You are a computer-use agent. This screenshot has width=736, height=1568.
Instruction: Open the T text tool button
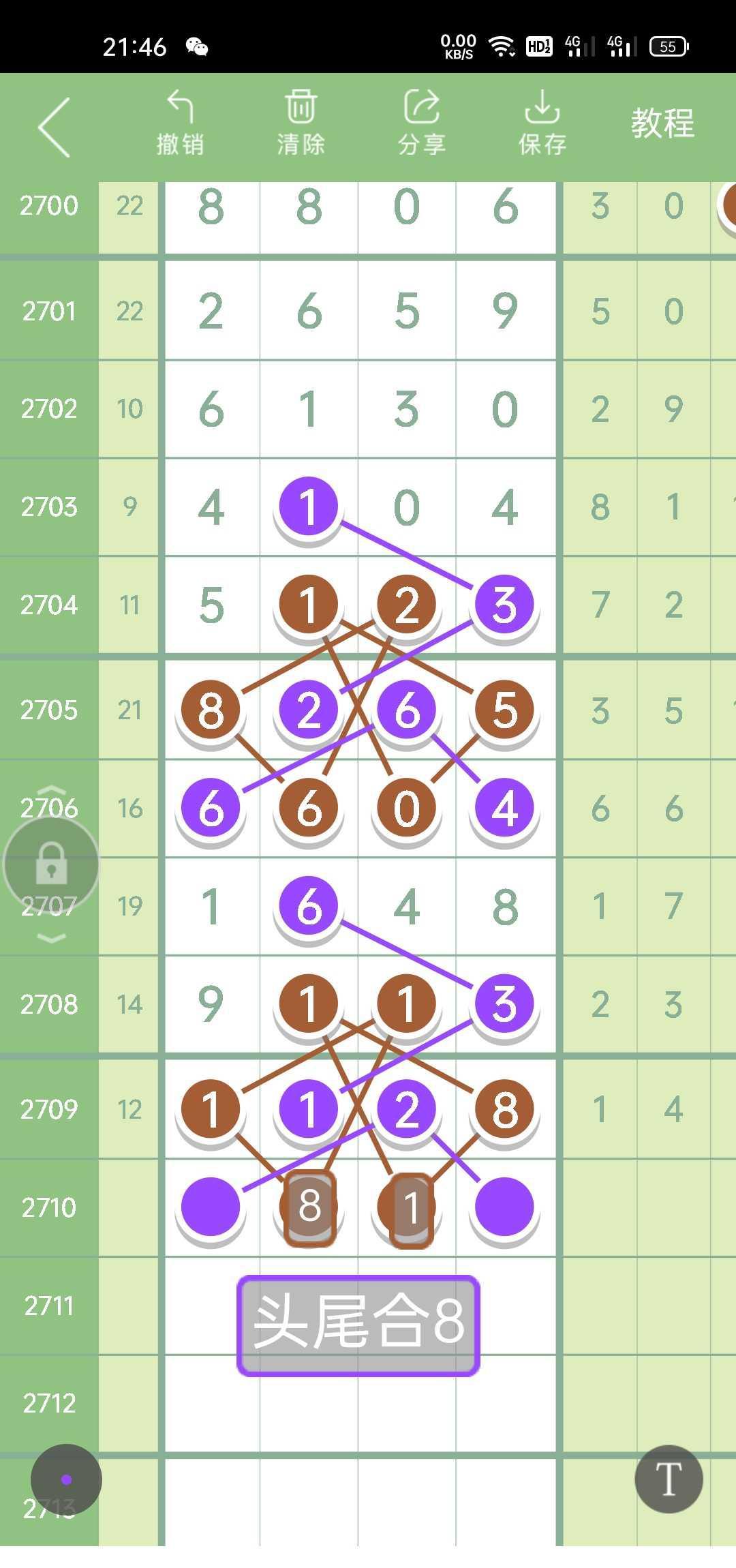click(669, 1479)
